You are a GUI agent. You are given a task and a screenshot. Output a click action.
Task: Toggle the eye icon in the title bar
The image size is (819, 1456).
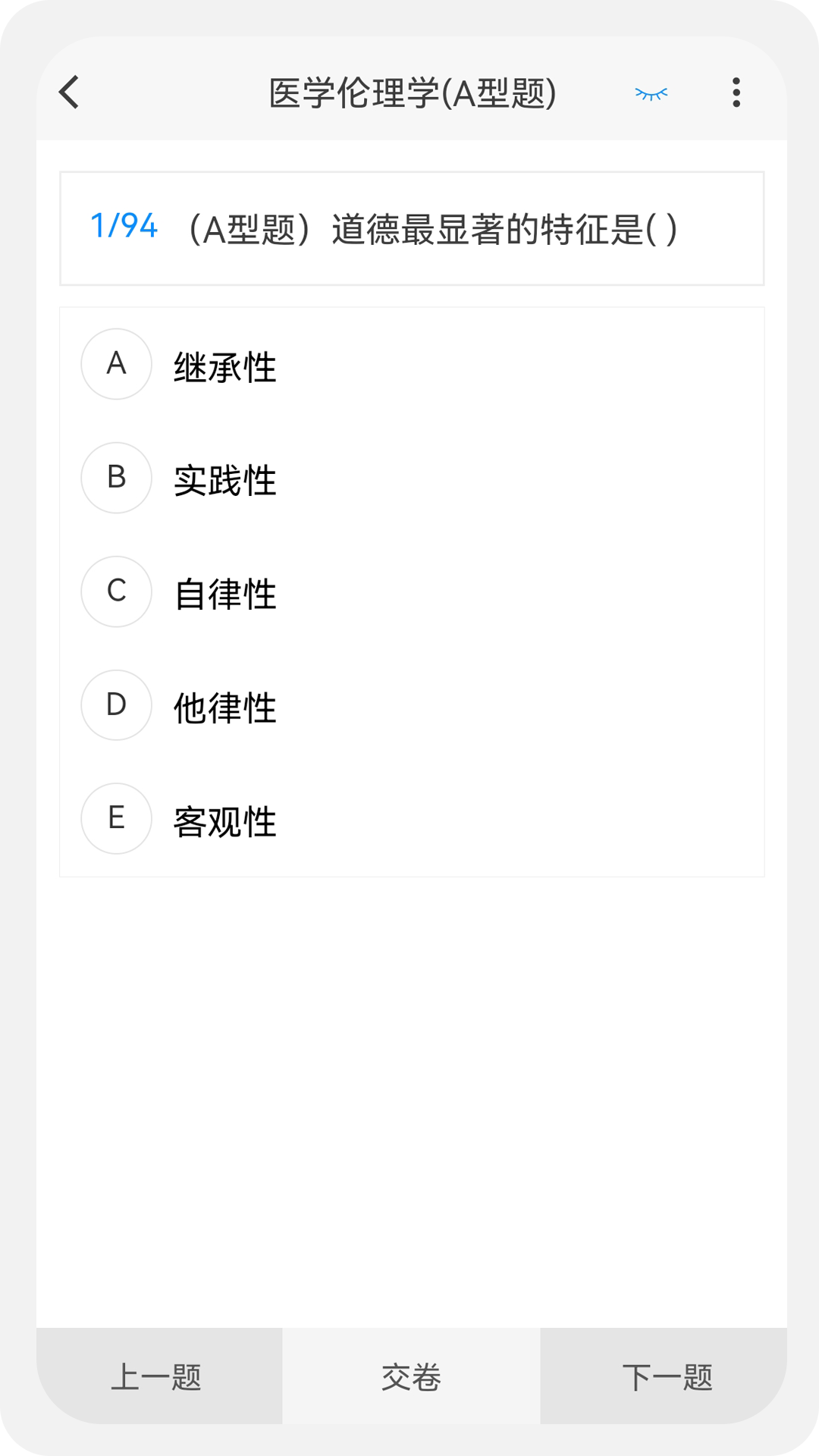651,93
